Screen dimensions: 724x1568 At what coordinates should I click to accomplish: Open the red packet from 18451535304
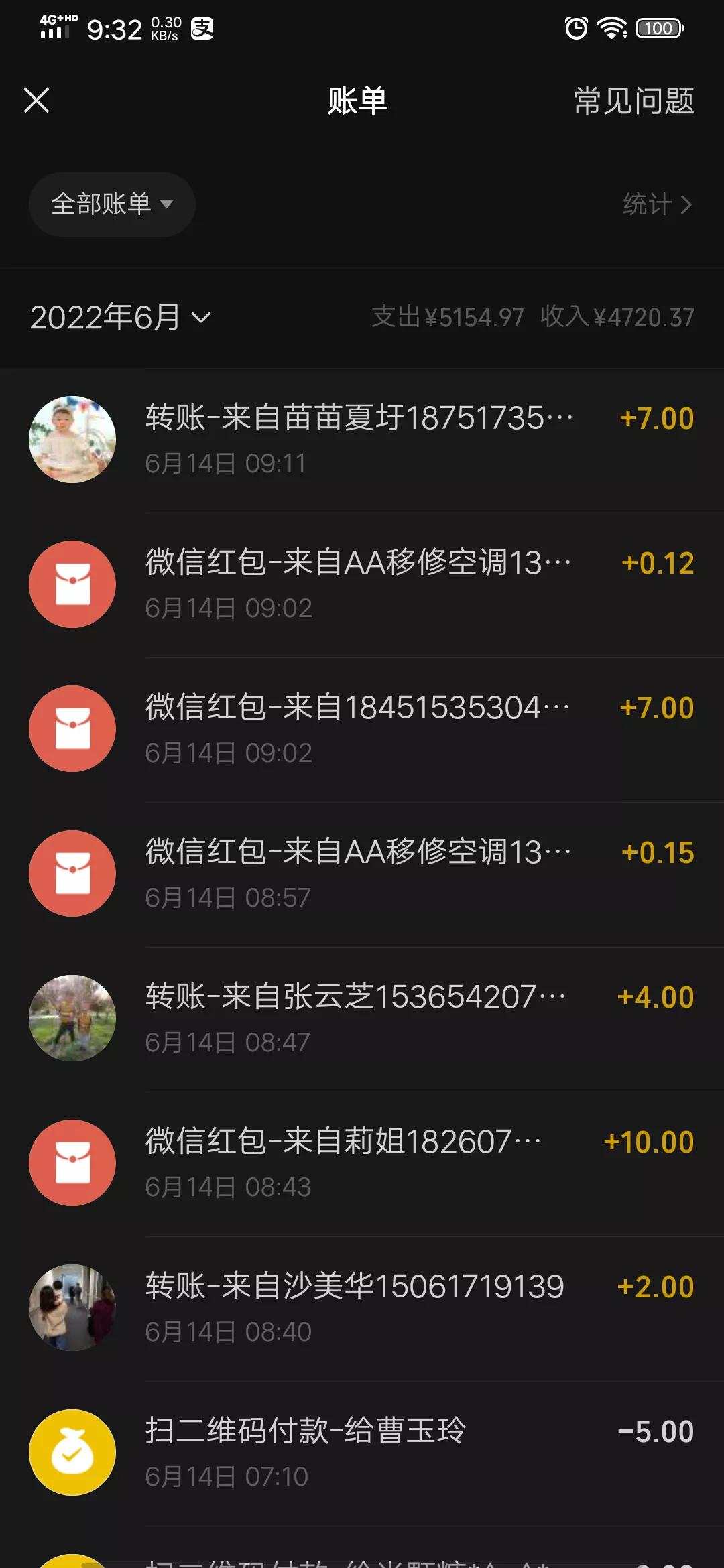pos(362,729)
